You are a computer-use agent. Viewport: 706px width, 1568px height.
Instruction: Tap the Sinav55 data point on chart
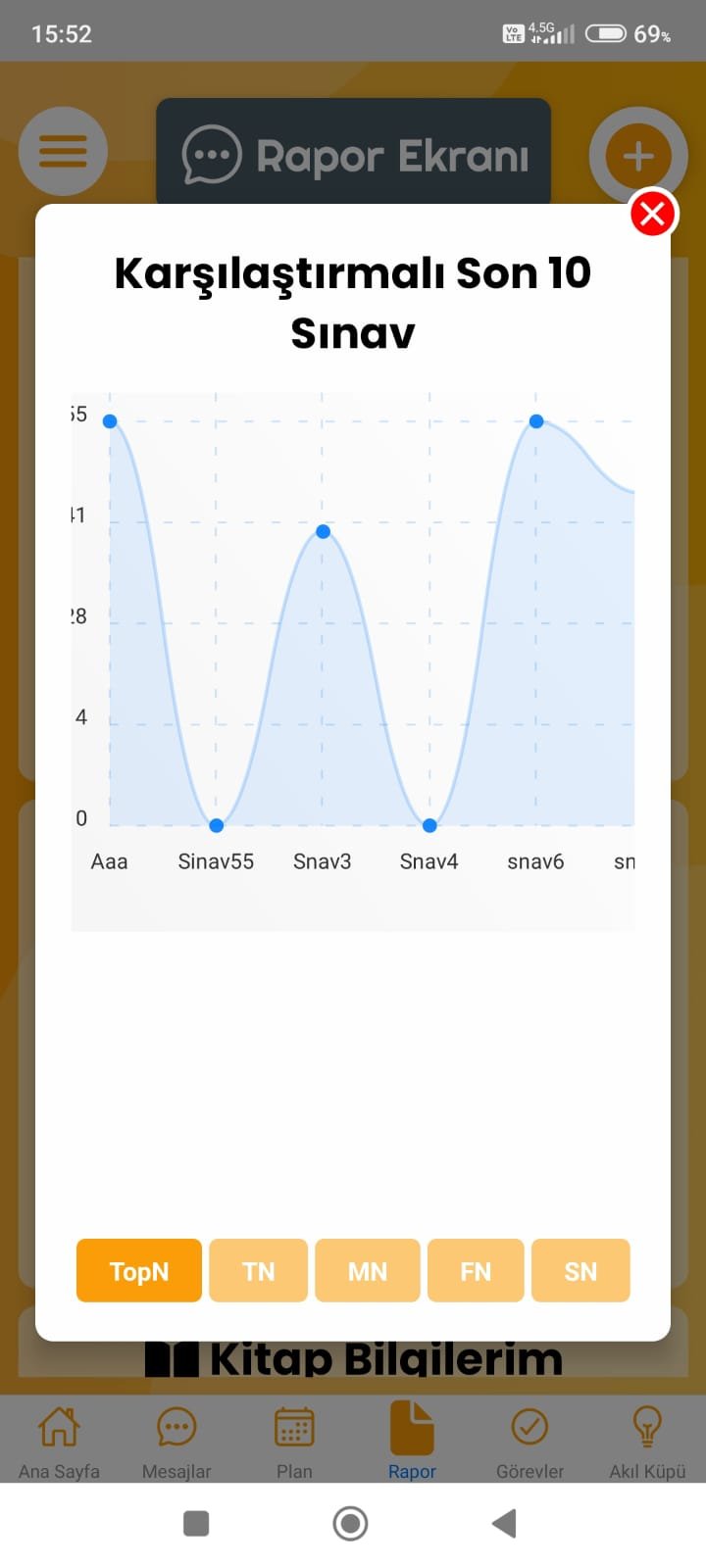coord(217,825)
